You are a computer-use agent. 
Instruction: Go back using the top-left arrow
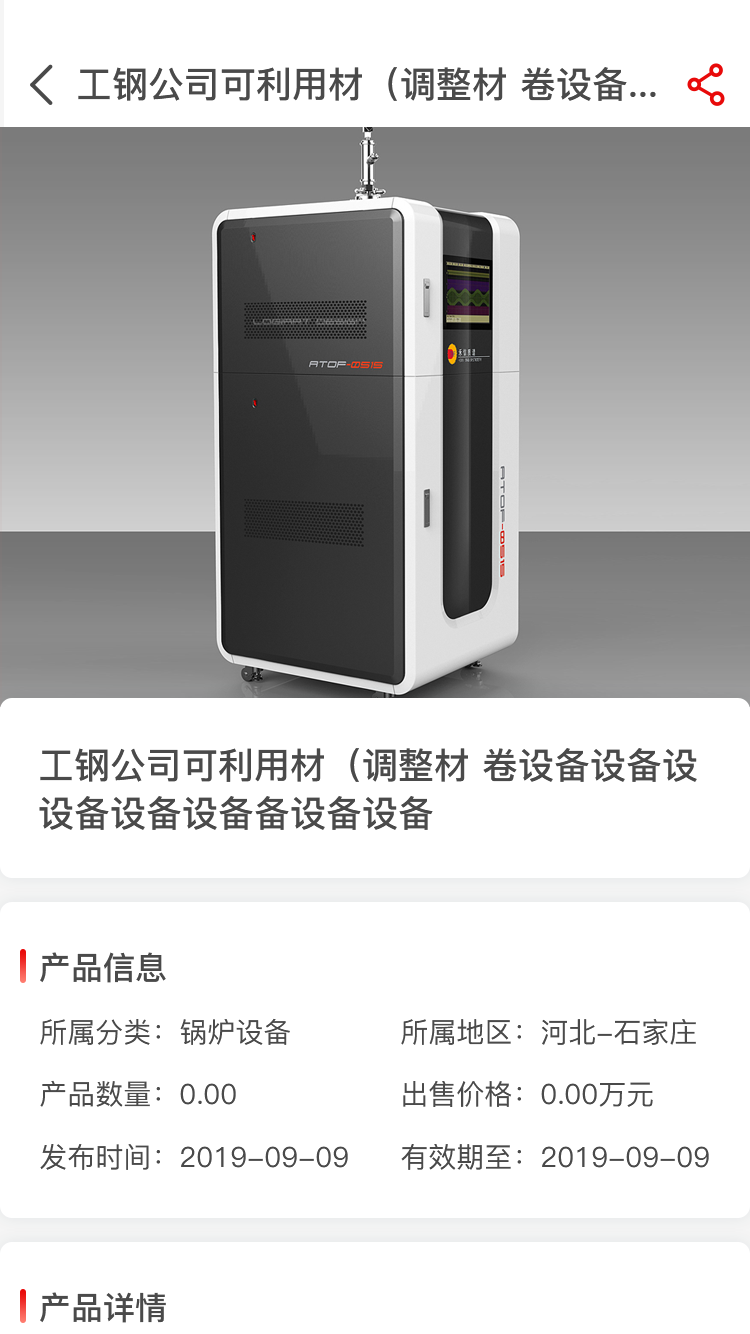[x=41, y=86]
